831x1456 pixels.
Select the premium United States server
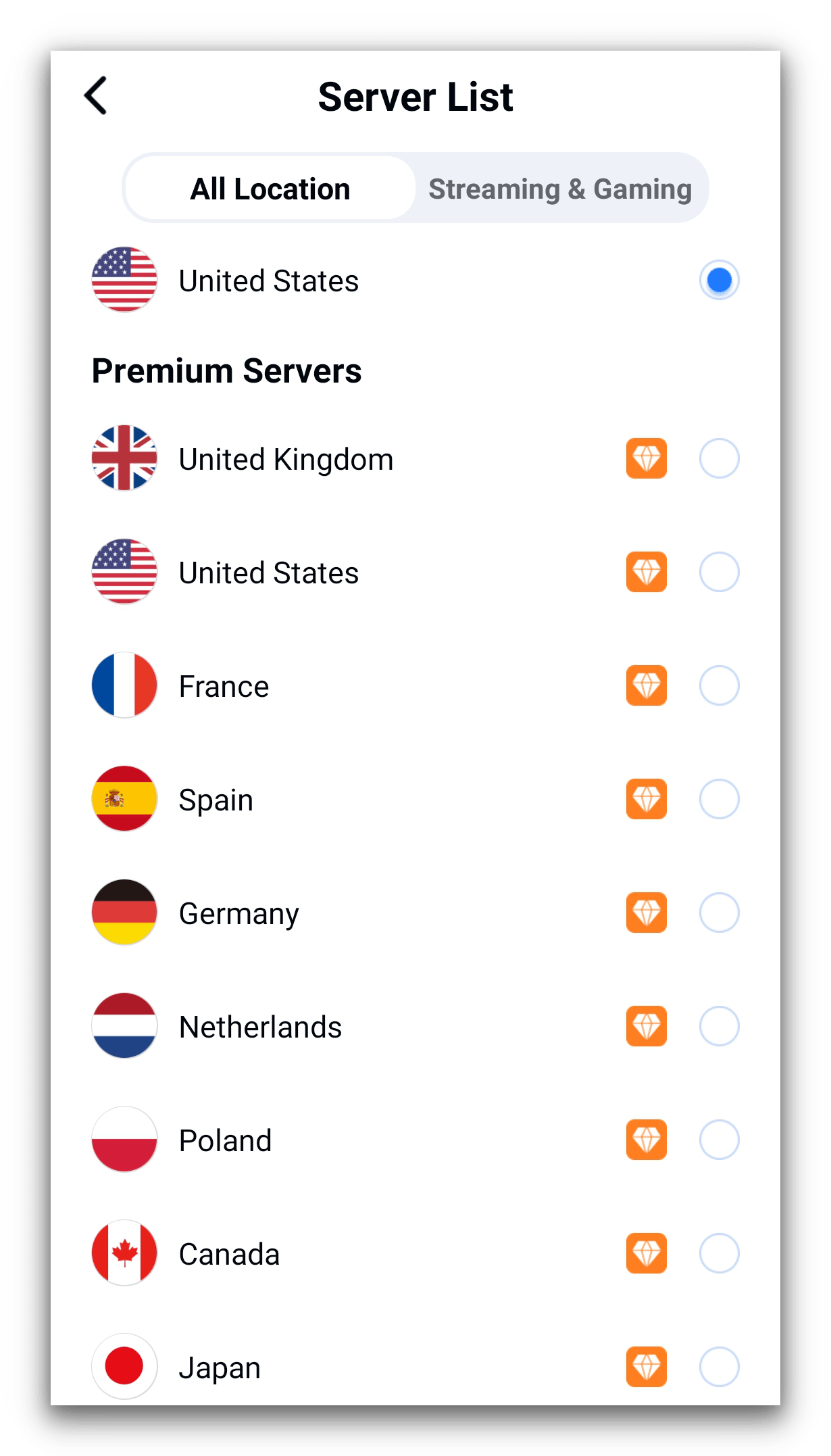click(x=718, y=572)
